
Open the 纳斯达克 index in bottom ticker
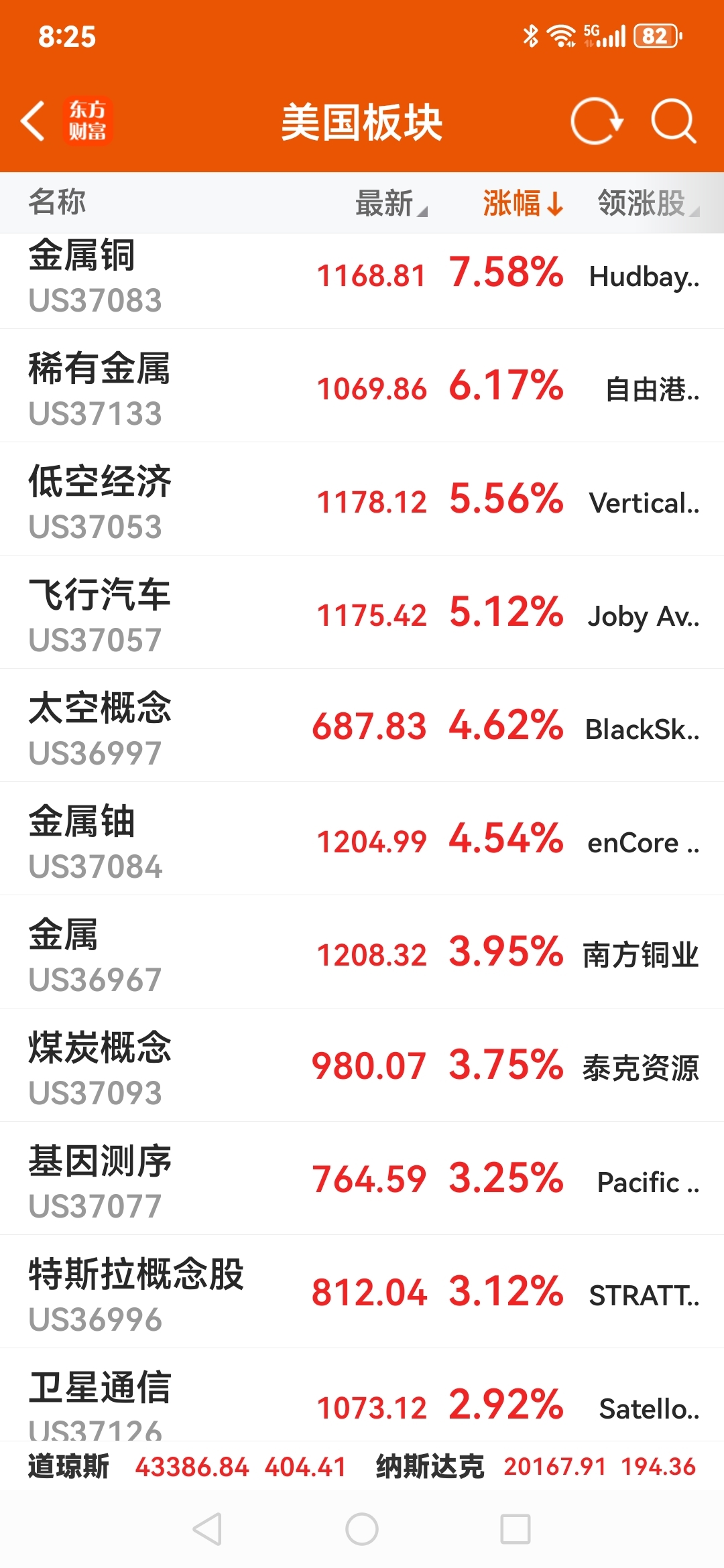click(x=536, y=1467)
